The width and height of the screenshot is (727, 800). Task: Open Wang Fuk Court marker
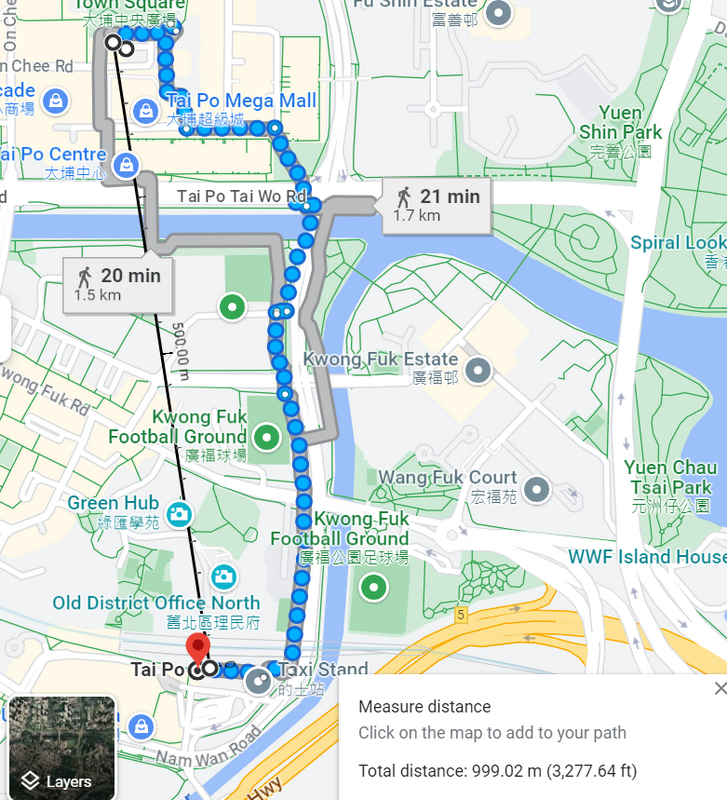[x=538, y=489]
